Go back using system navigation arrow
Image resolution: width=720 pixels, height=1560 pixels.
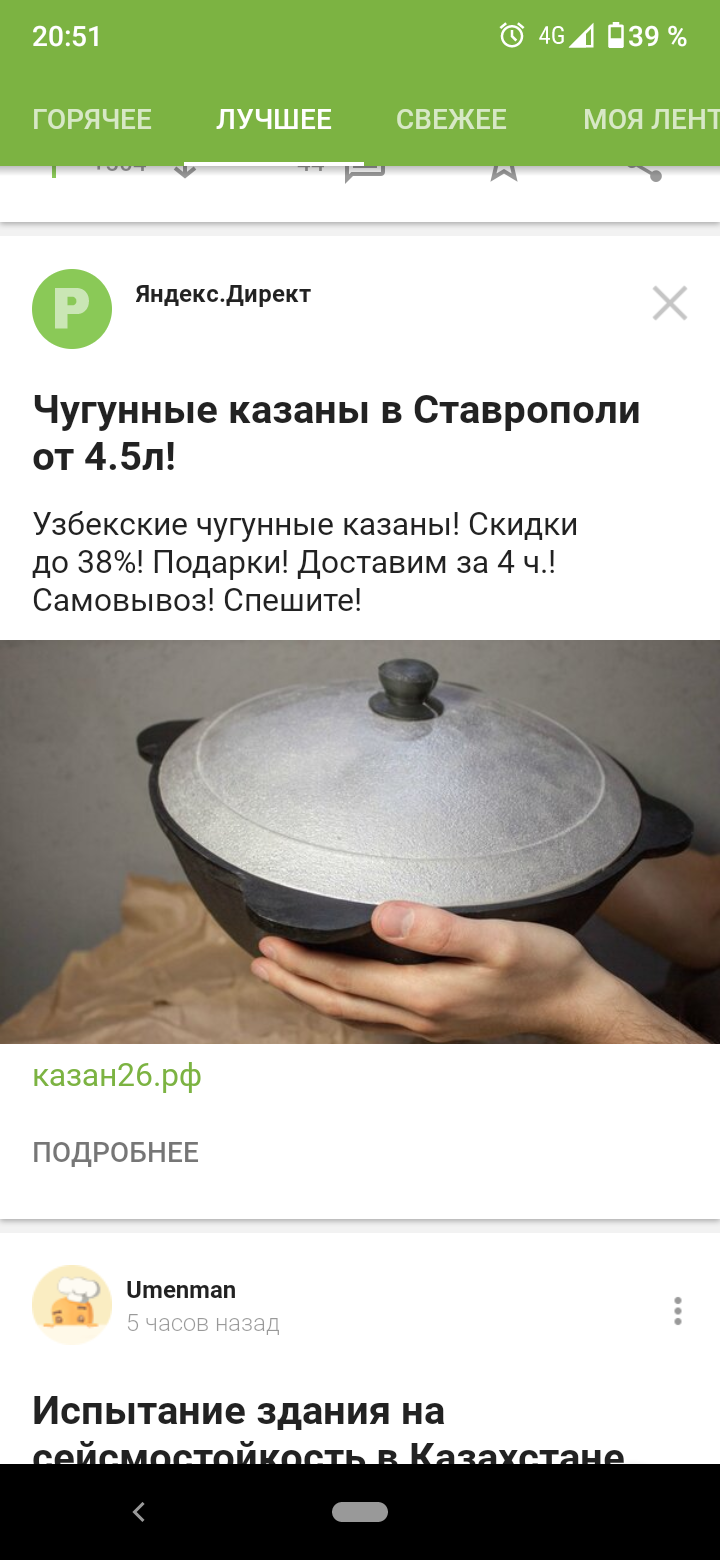[x=139, y=1512]
